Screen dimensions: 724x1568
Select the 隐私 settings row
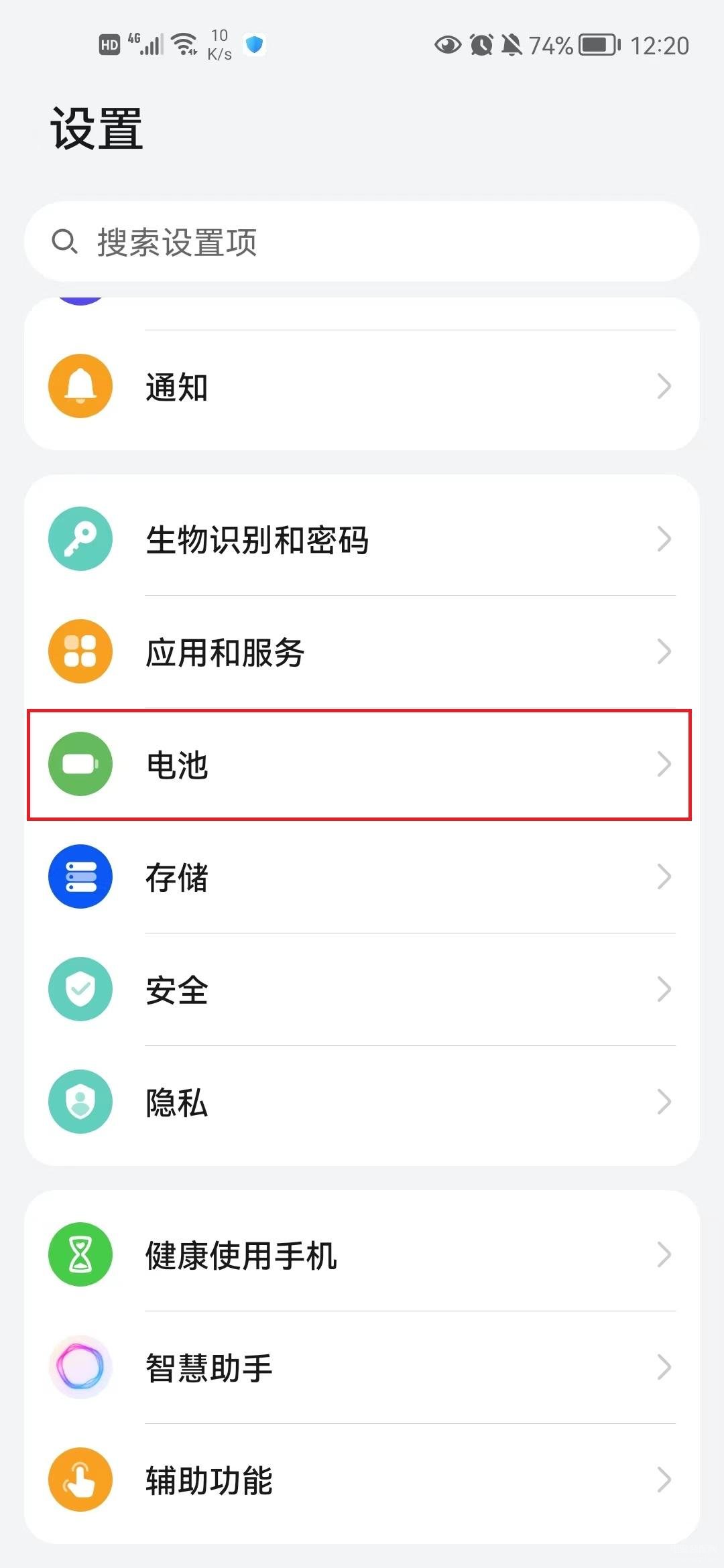[x=362, y=1102]
